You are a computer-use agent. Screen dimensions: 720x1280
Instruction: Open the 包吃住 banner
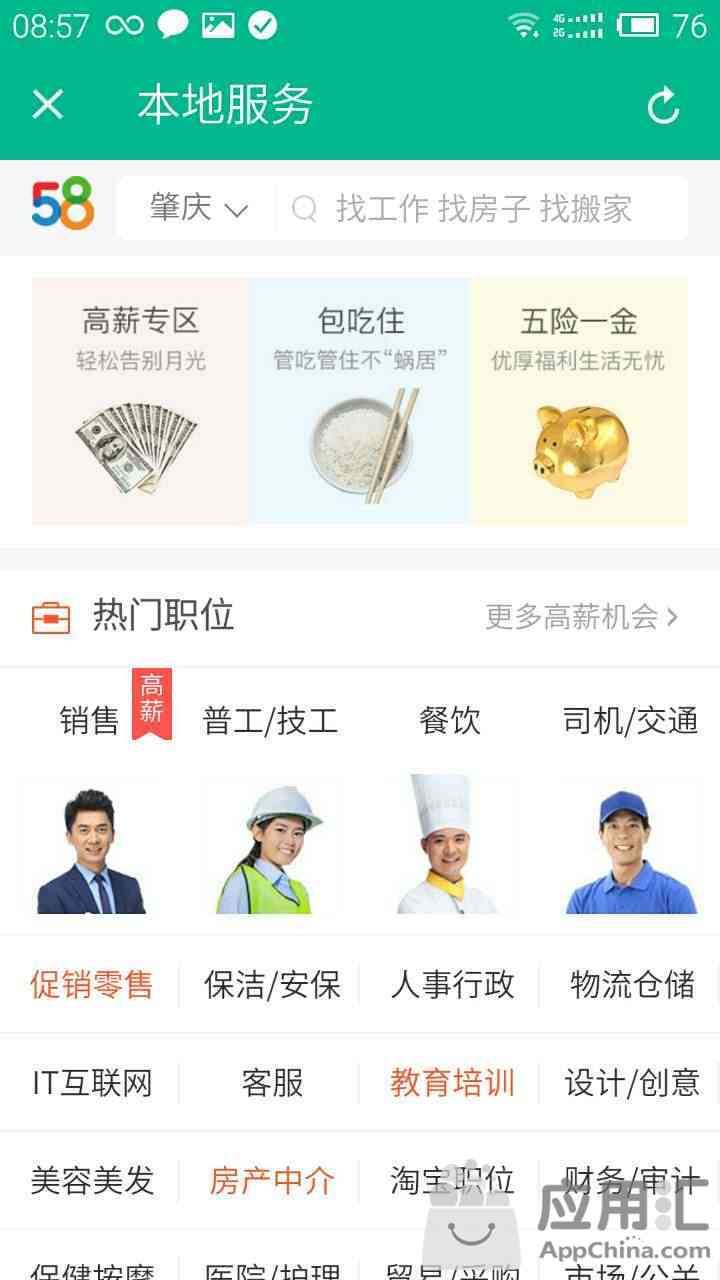coord(360,400)
